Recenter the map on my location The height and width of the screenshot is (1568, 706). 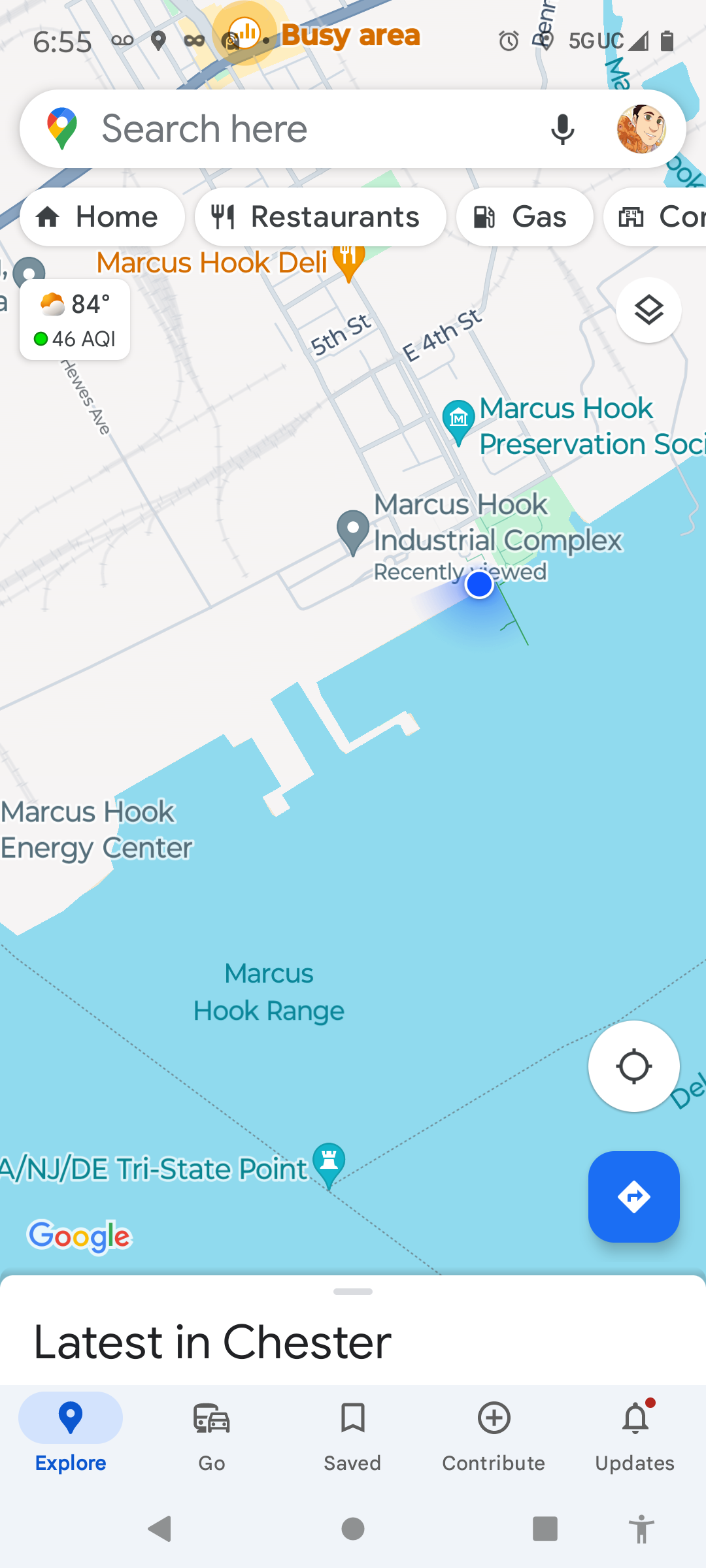pos(634,1066)
